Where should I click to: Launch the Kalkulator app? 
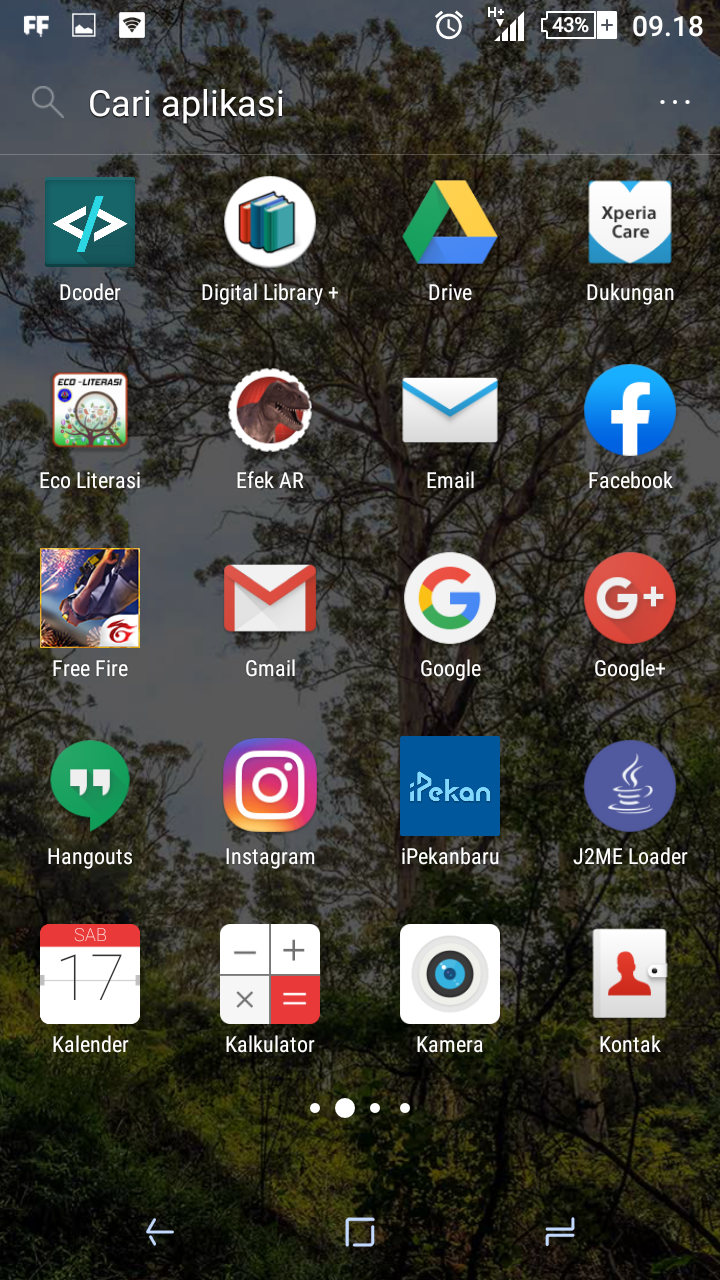tap(270, 974)
